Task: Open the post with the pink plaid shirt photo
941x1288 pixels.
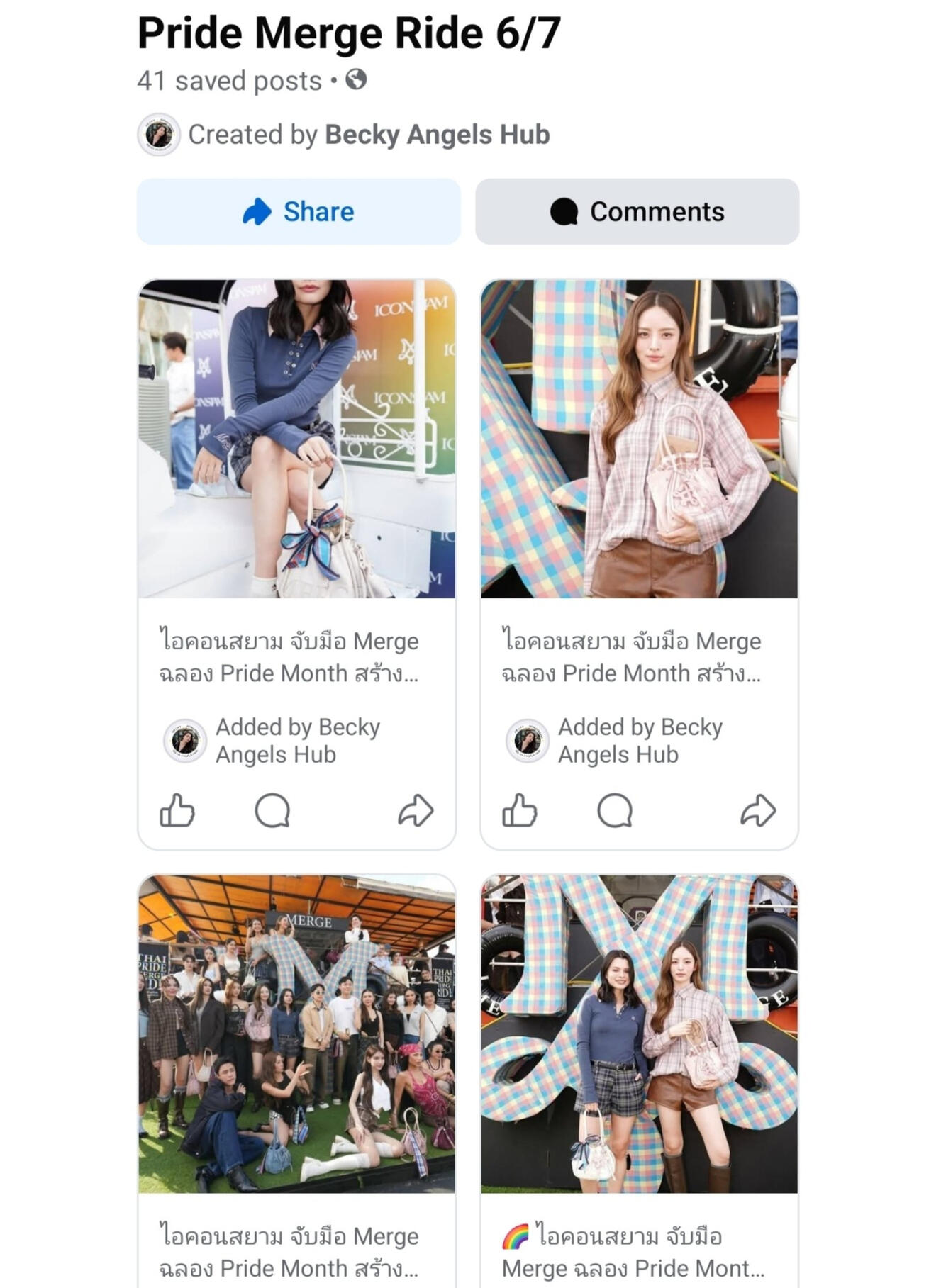Action: 639,439
